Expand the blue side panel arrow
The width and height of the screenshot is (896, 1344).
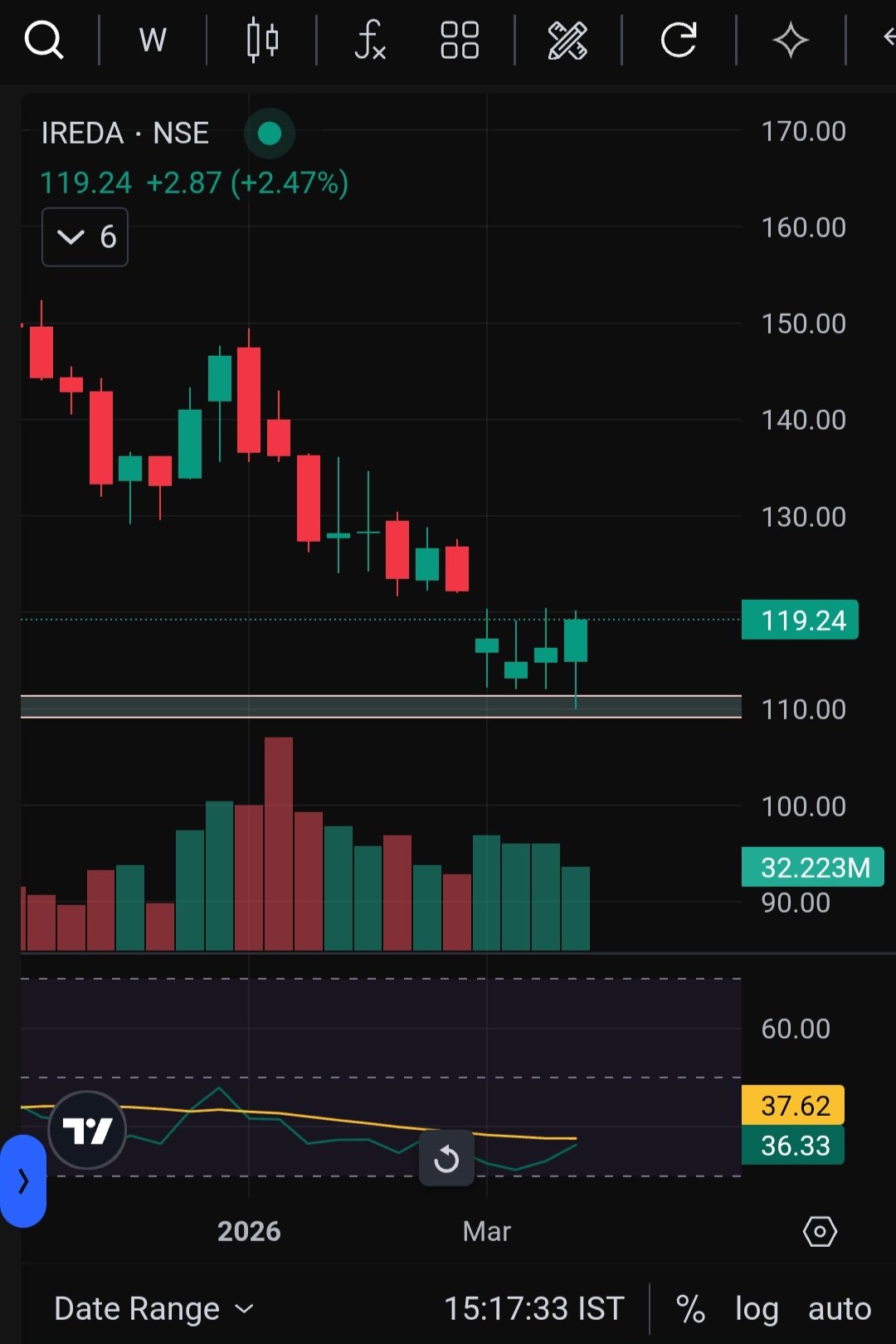pyautogui.click(x=22, y=1181)
